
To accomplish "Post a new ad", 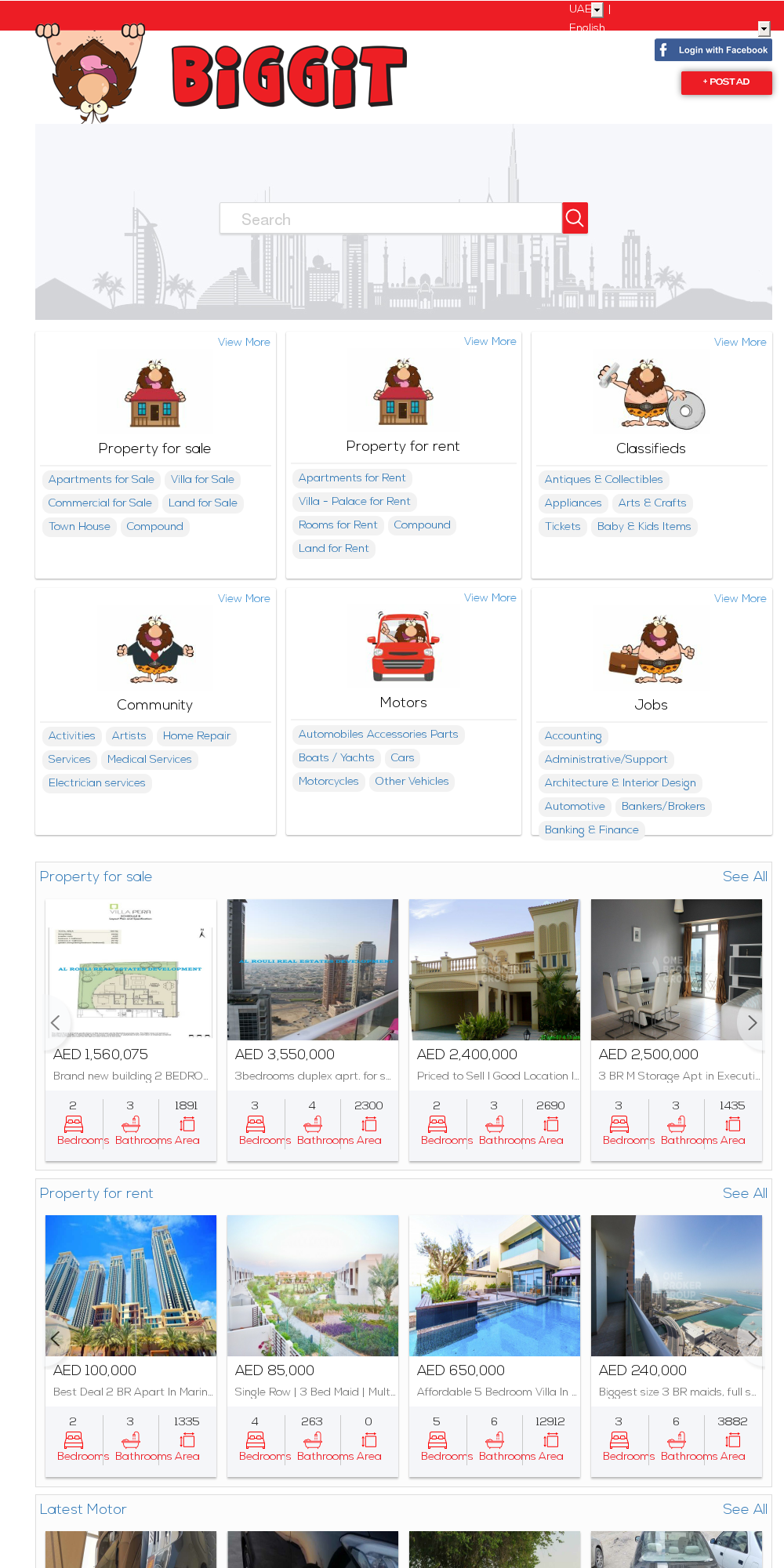I will (726, 82).
